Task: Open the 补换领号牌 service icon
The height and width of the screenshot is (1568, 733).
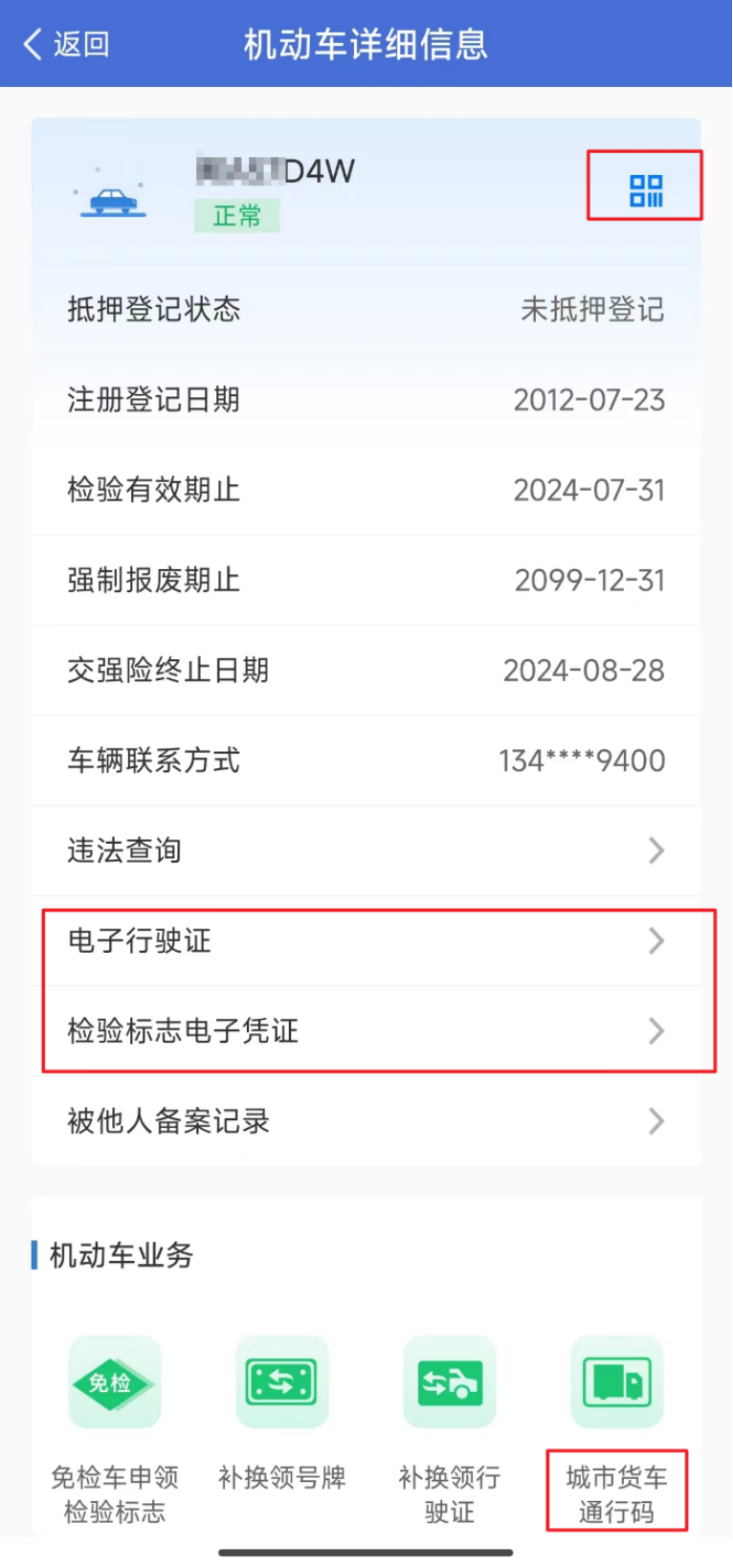Action: [281, 1383]
